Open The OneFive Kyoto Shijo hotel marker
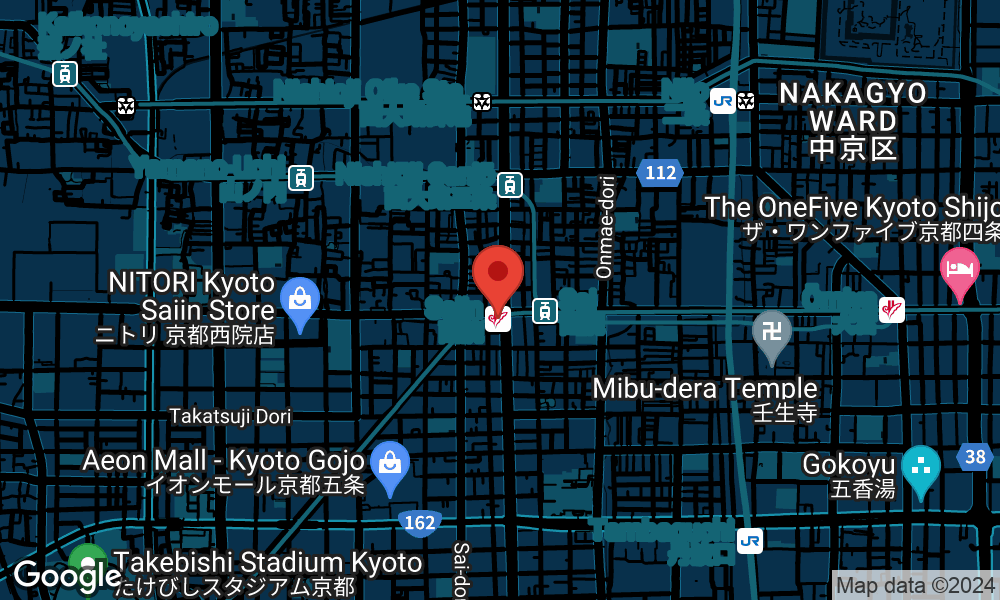 click(x=959, y=270)
